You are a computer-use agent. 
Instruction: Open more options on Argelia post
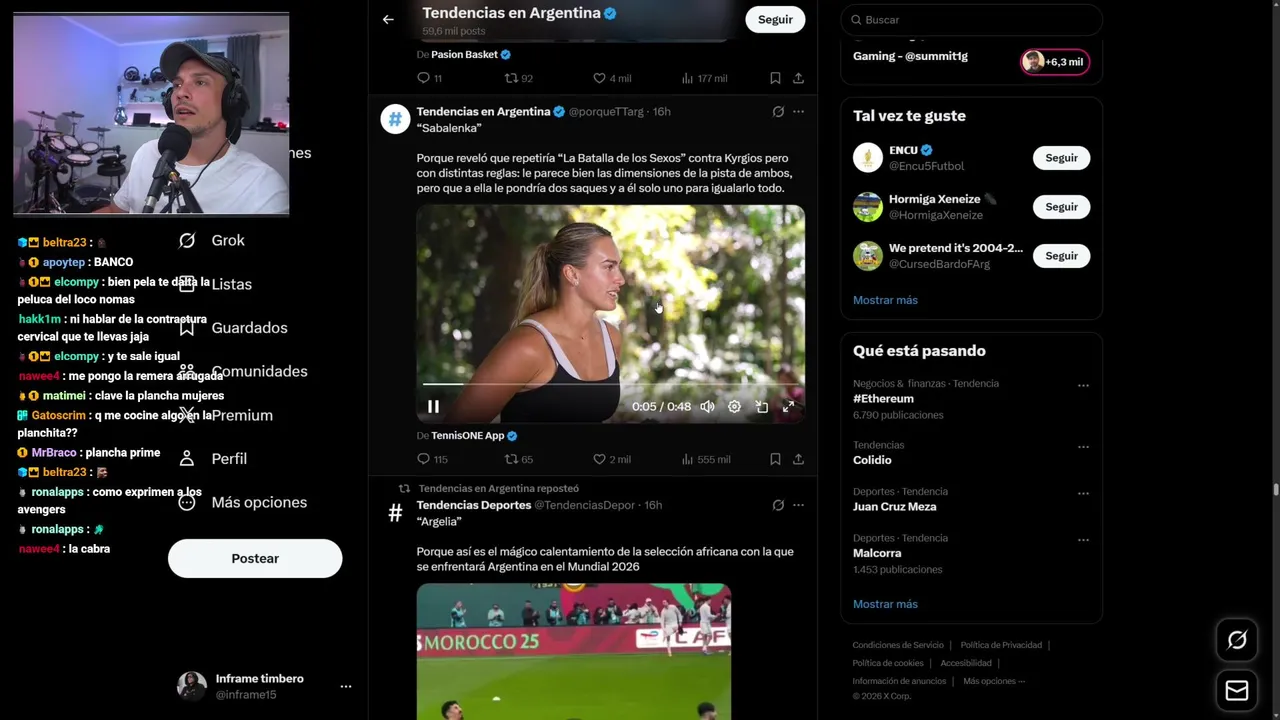798,505
